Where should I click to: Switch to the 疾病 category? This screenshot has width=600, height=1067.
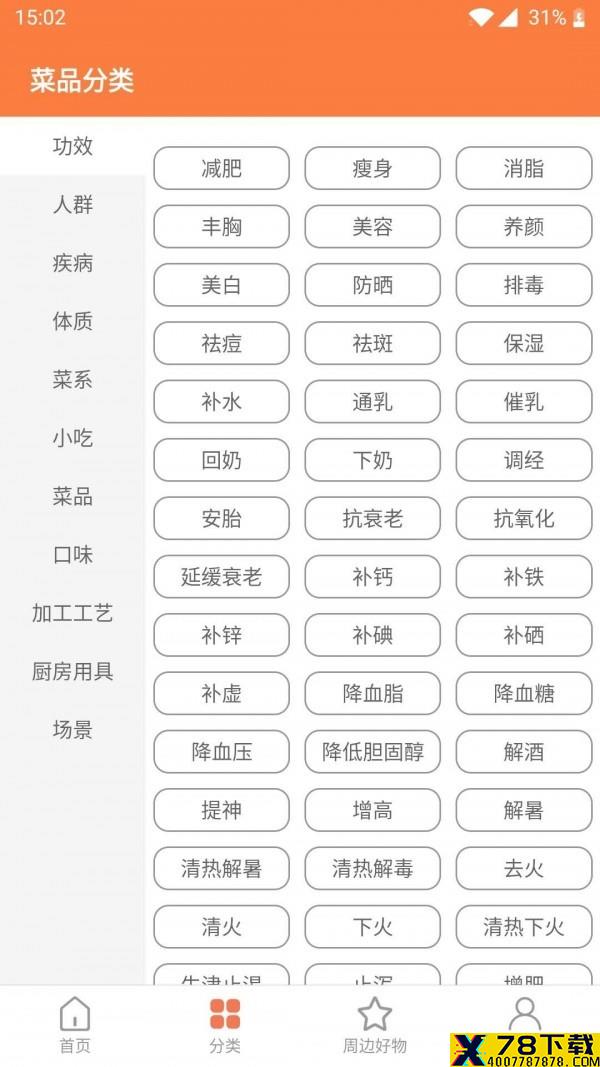73,263
